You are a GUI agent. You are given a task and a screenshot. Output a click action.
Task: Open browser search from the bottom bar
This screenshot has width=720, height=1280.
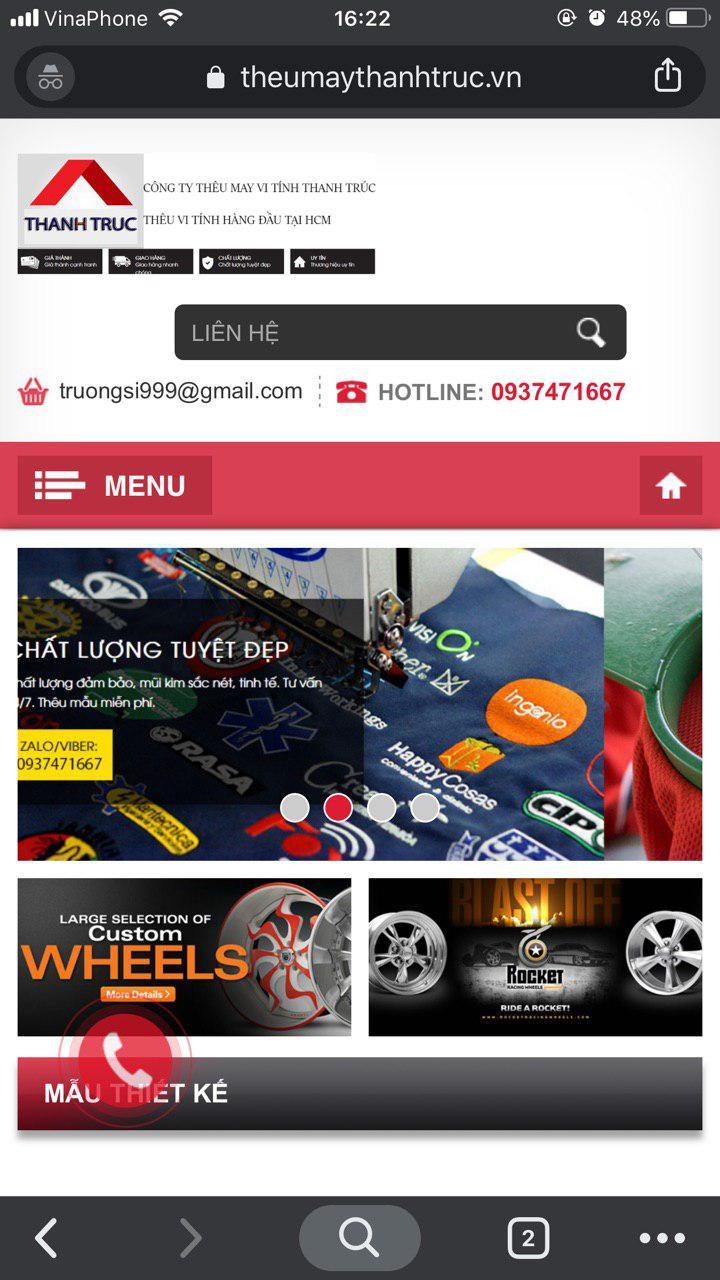click(x=359, y=1238)
